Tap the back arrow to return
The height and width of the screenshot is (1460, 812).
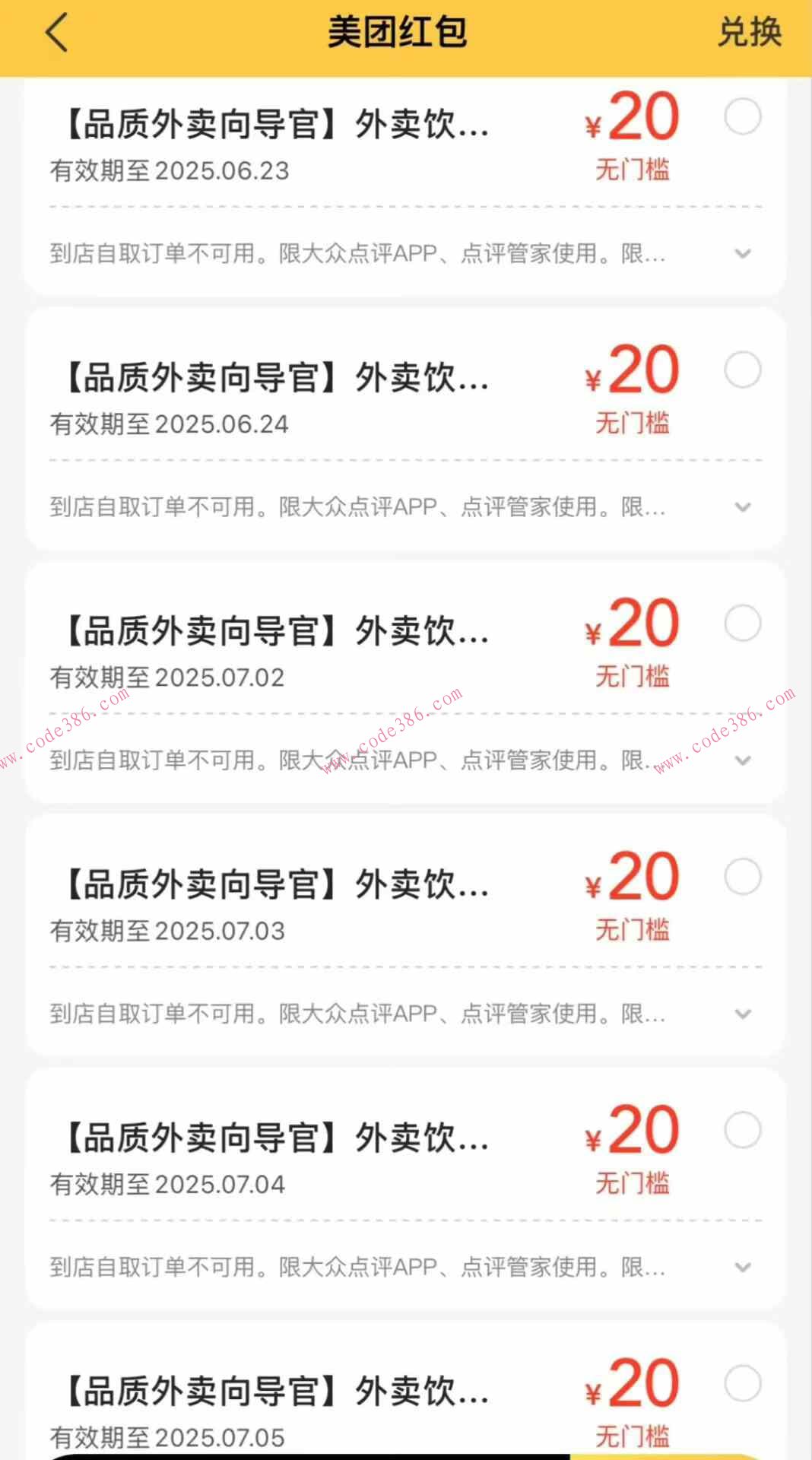(x=56, y=33)
